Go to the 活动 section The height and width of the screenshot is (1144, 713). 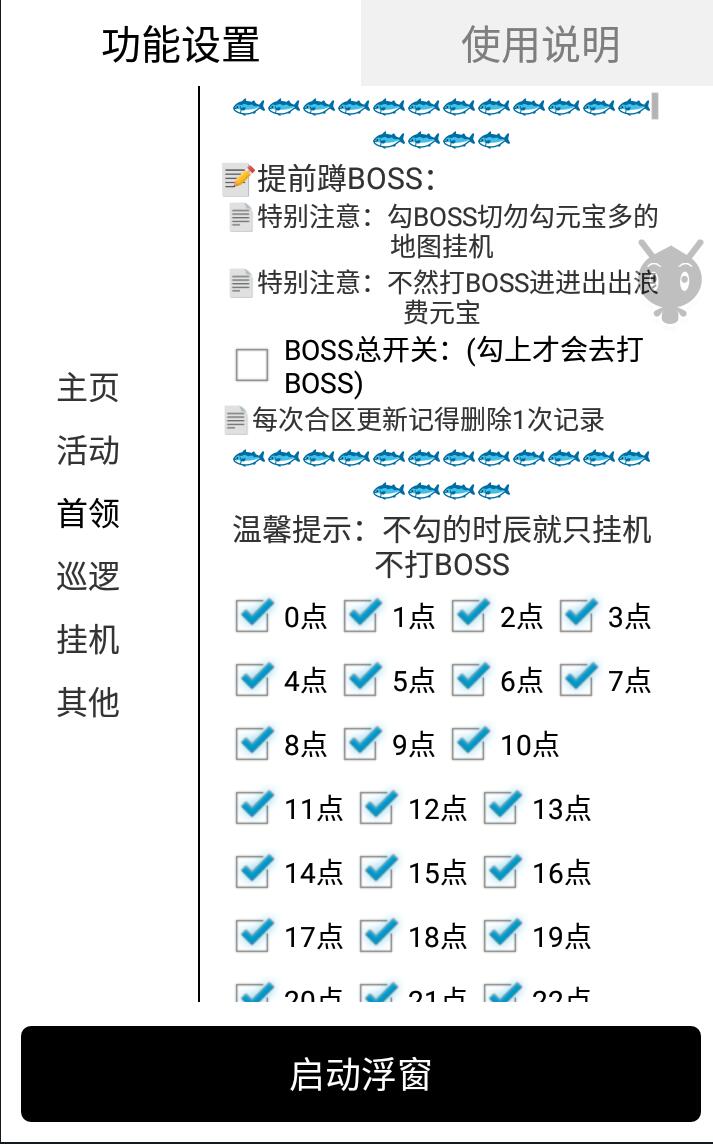point(88,451)
